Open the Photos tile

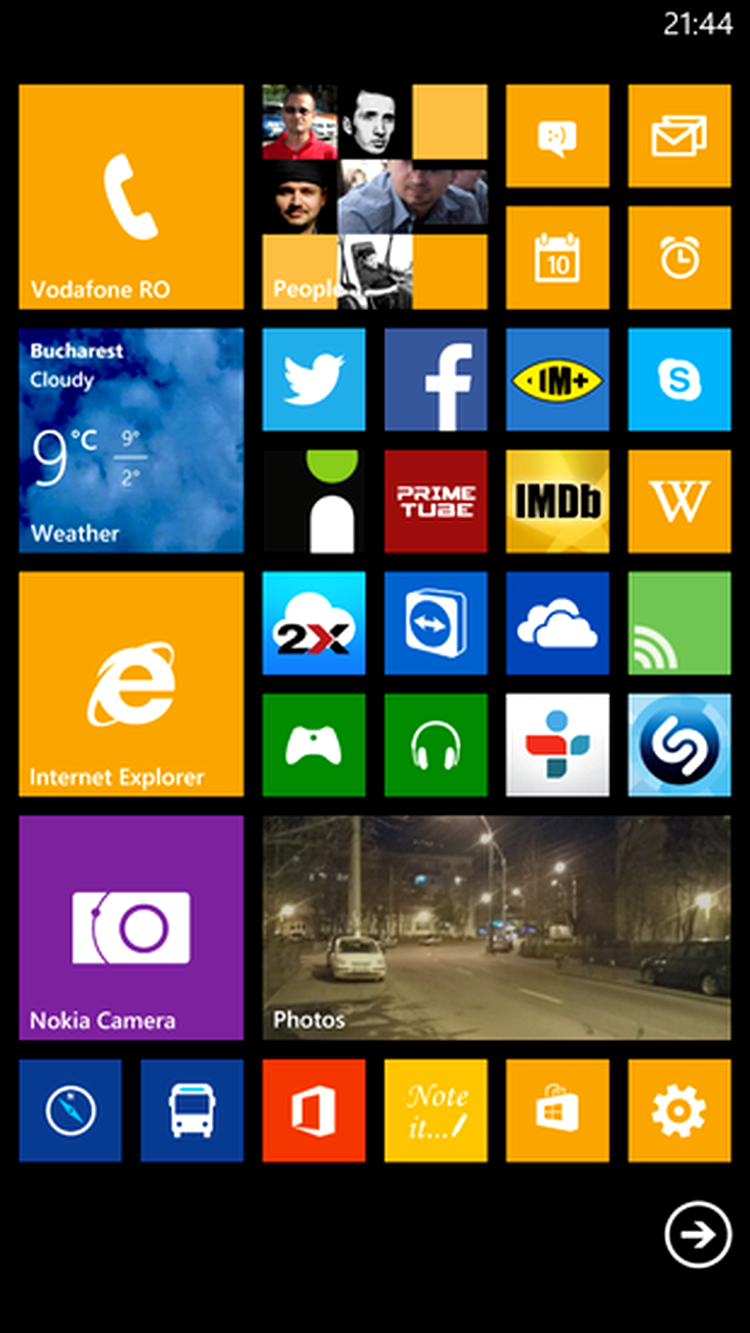click(496, 927)
